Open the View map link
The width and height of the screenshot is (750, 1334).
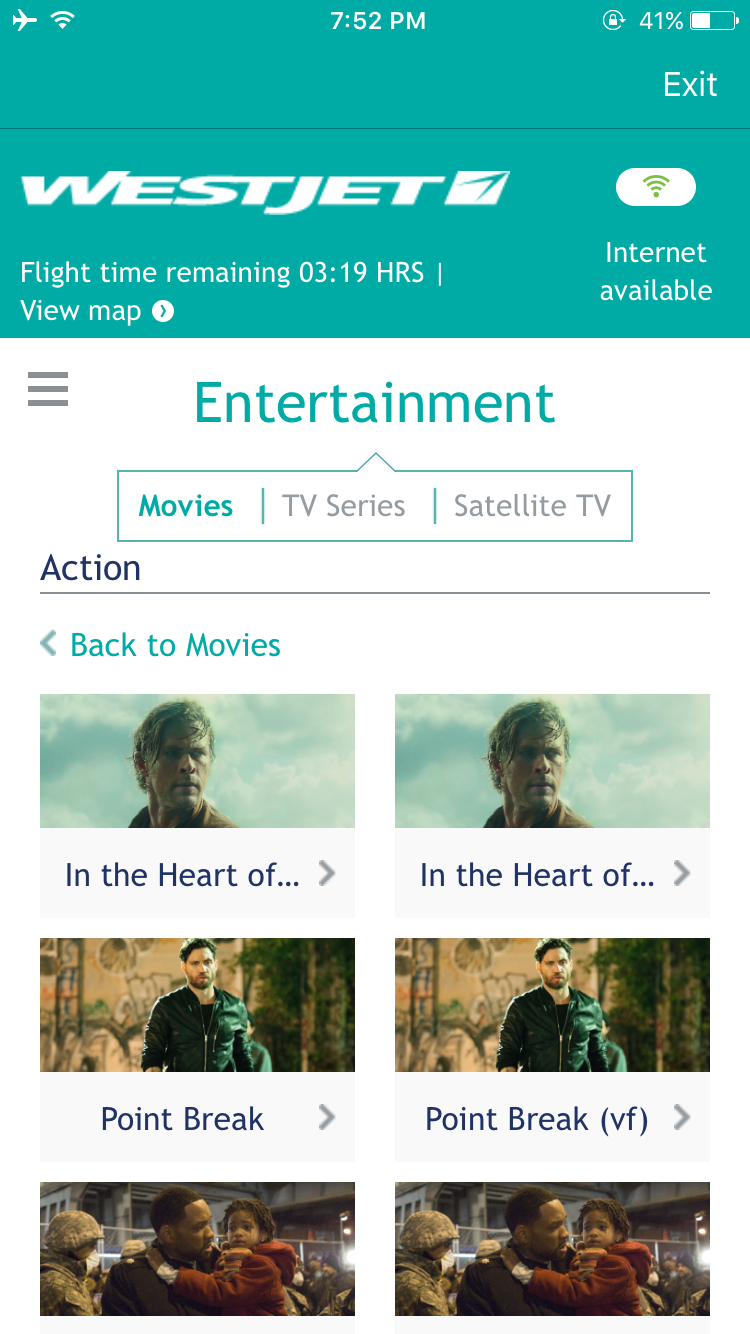pos(96,311)
